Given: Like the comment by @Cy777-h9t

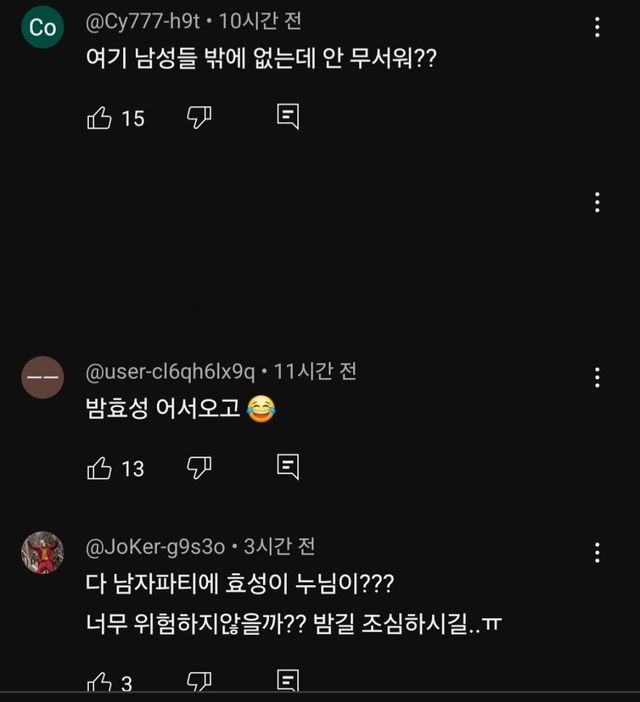Looking at the screenshot, I should [100, 118].
